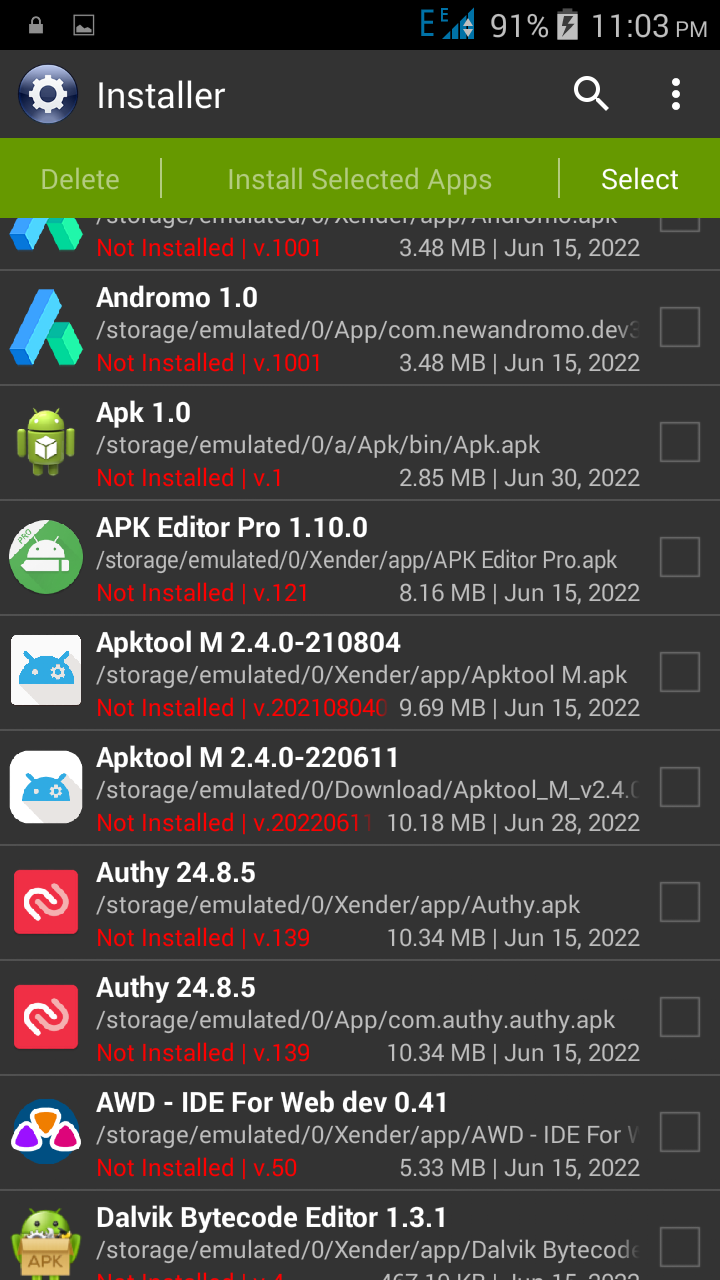Open the search icon in toolbar

coord(591,94)
